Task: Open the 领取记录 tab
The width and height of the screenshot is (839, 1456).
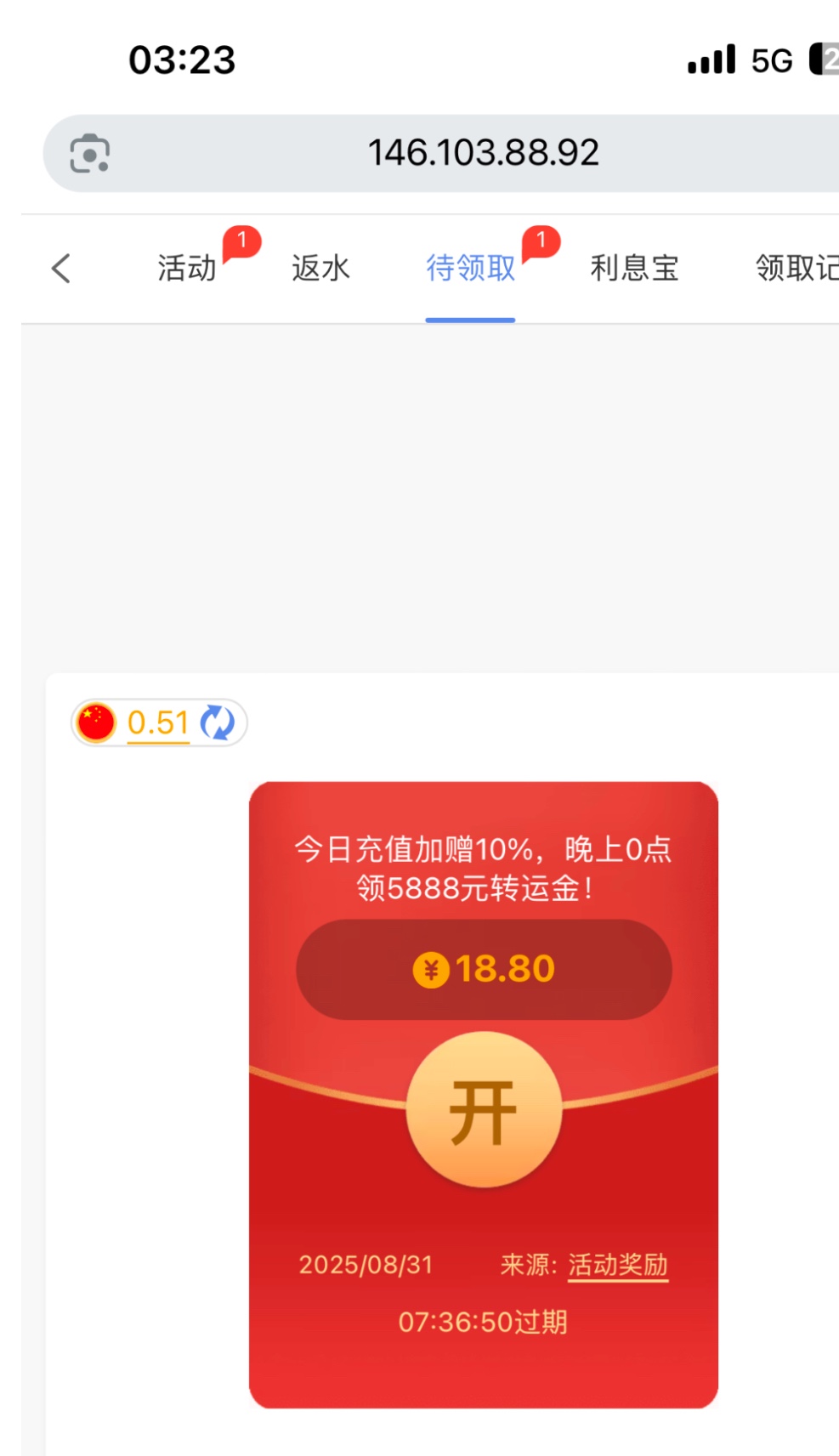Action: tap(796, 269)
